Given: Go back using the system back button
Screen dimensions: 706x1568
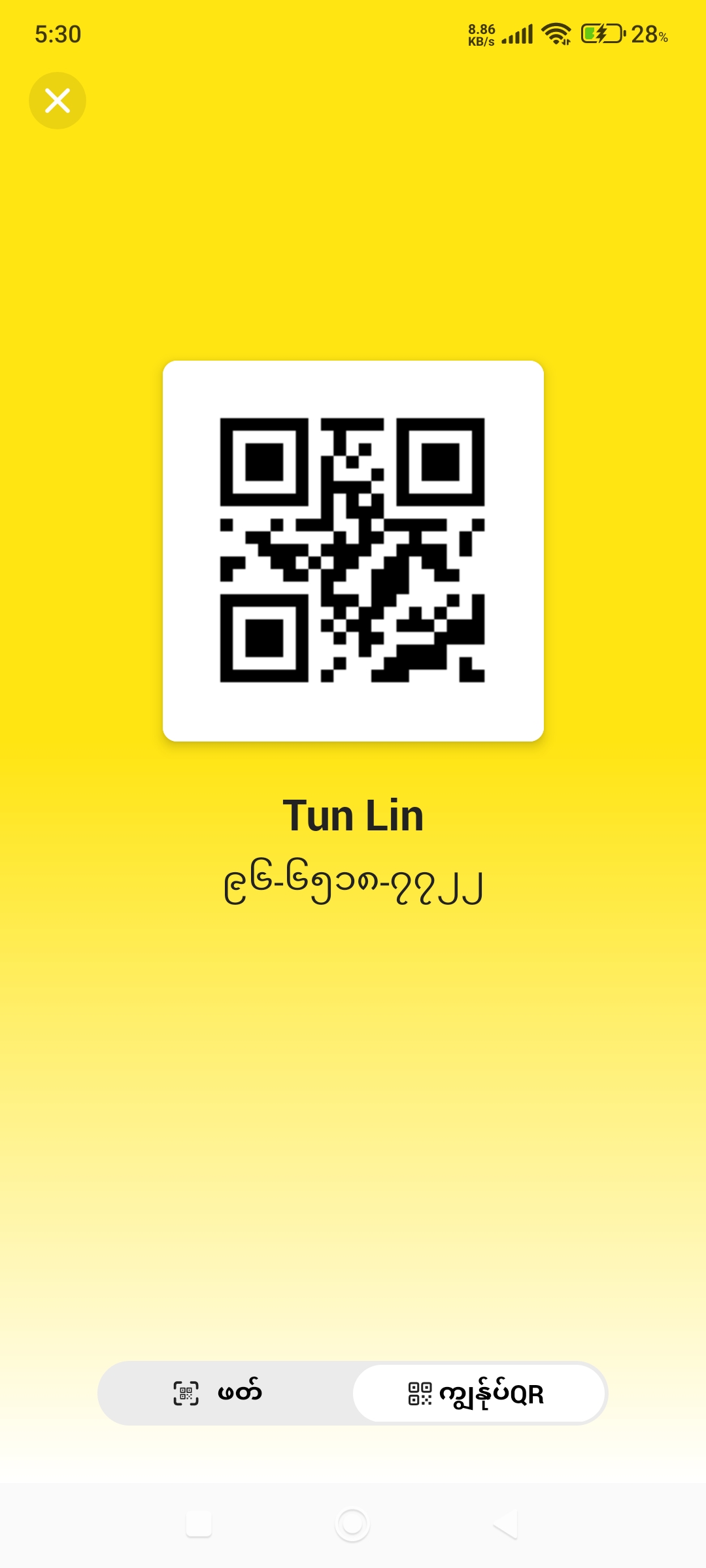Looking at the screenshot, I should click(505, 1524).
